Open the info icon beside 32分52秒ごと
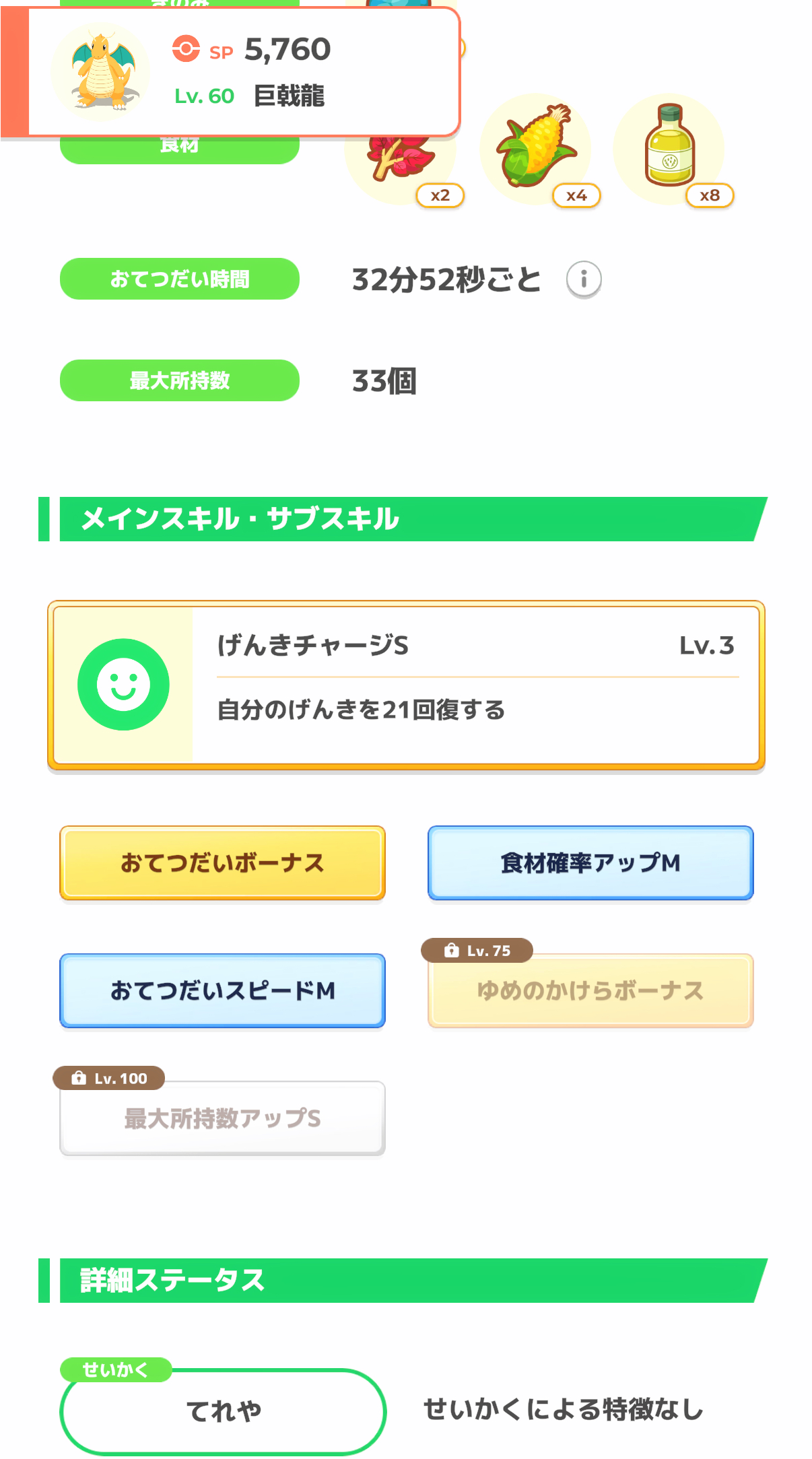812x1459 pixels. [x=584, y=279]
